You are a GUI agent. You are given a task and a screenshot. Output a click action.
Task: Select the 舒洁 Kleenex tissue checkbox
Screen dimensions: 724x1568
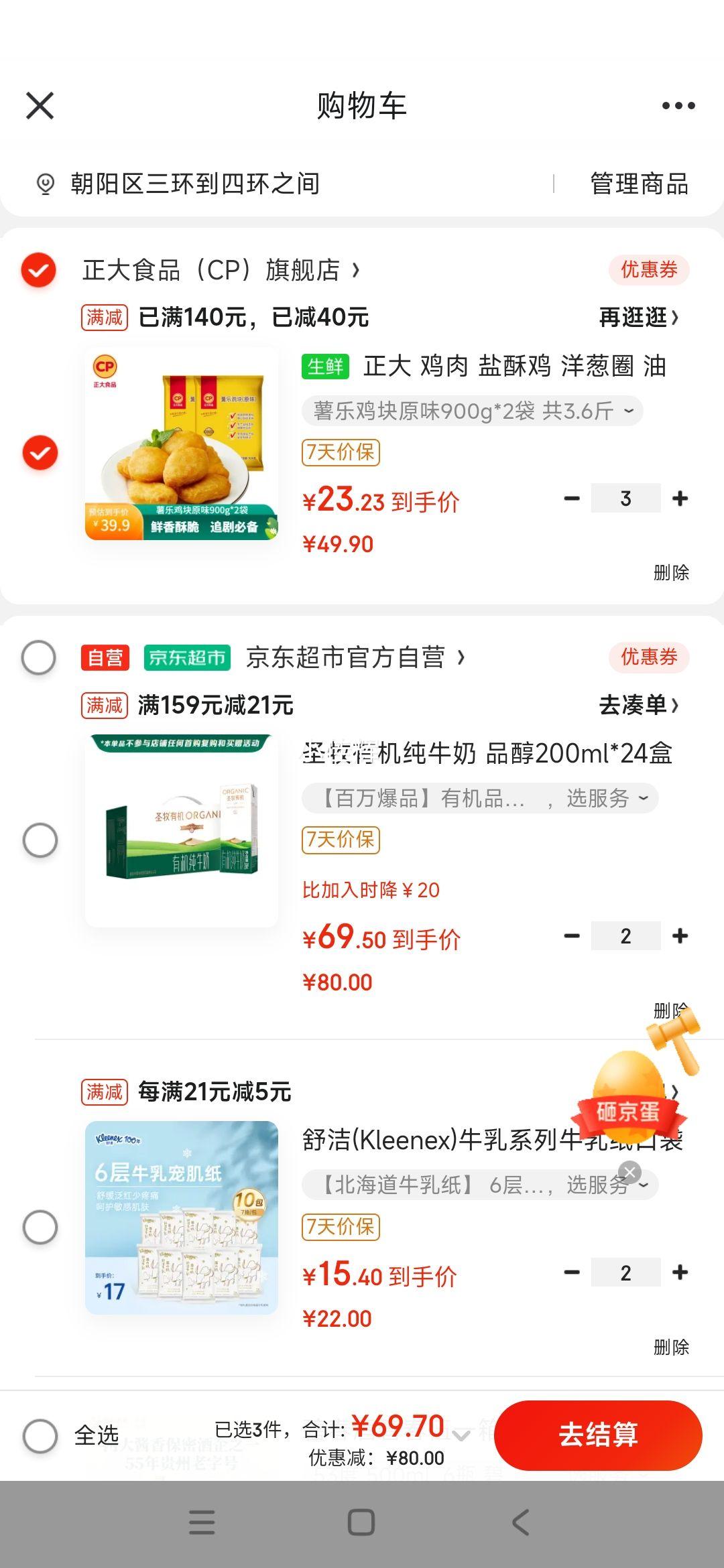(40, 1227)
